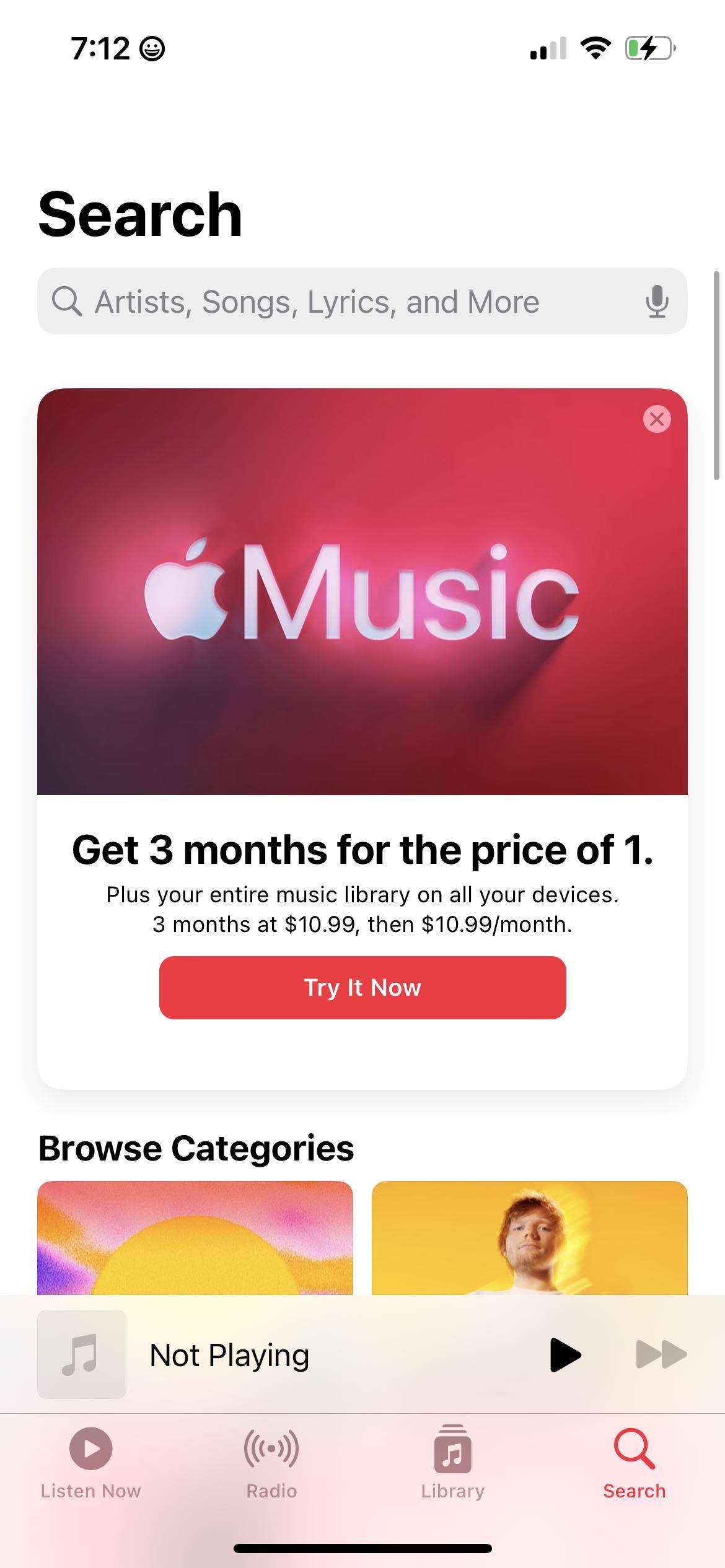Dismiss the Apple Music promo banner
The image size is (725, 1568).
[657, 419]
